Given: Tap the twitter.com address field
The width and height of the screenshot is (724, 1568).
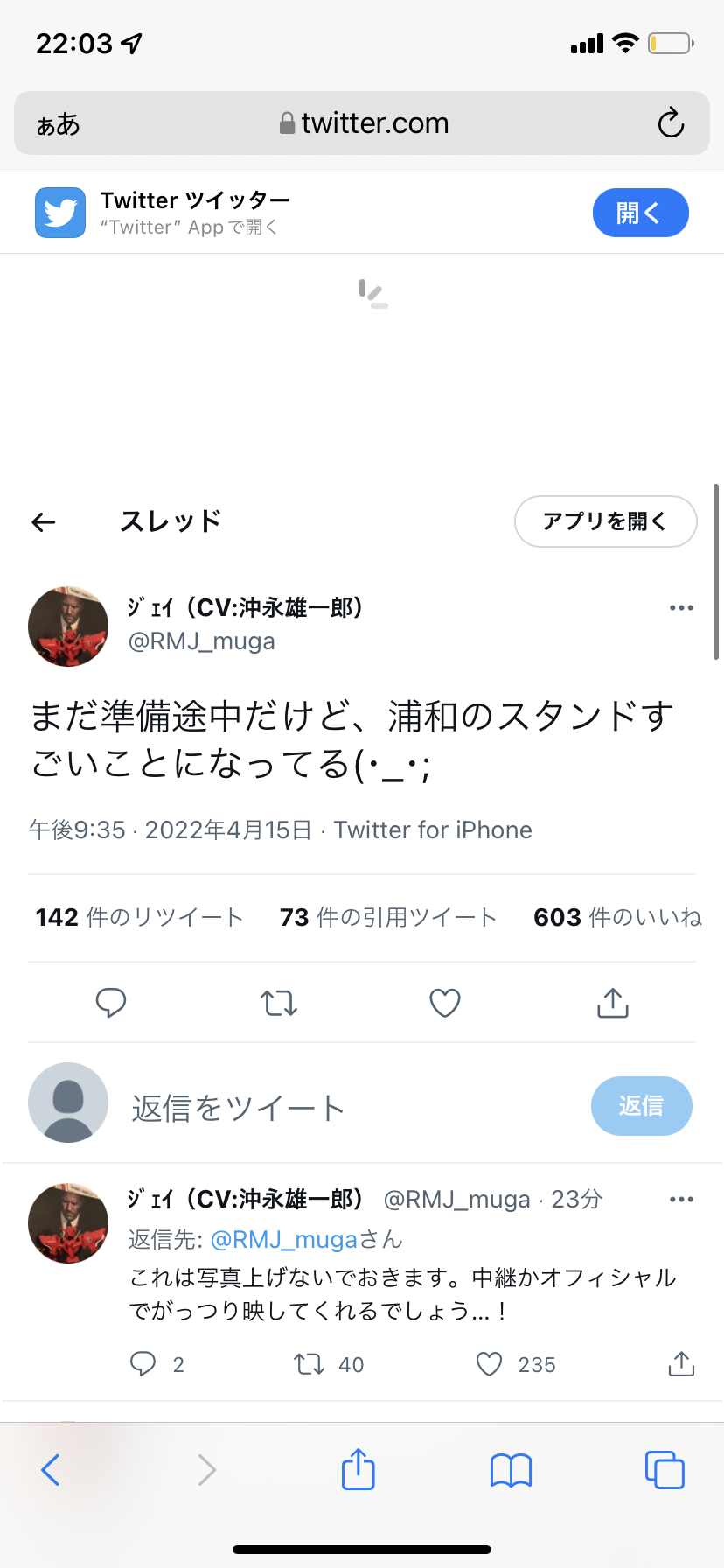Looking at the screenshot, I should click(364, 123).
